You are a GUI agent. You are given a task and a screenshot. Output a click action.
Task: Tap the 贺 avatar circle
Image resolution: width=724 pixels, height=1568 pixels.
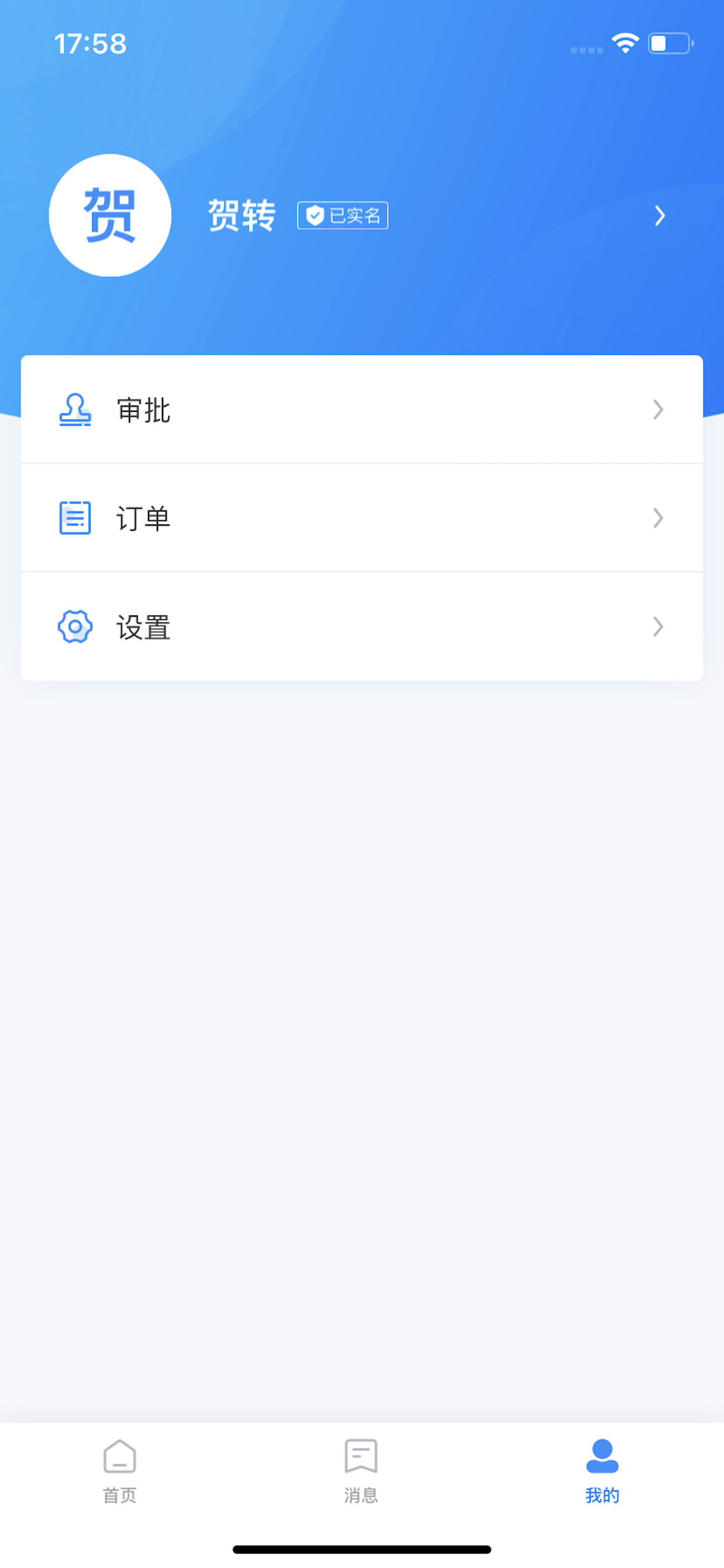pos(110,215)
